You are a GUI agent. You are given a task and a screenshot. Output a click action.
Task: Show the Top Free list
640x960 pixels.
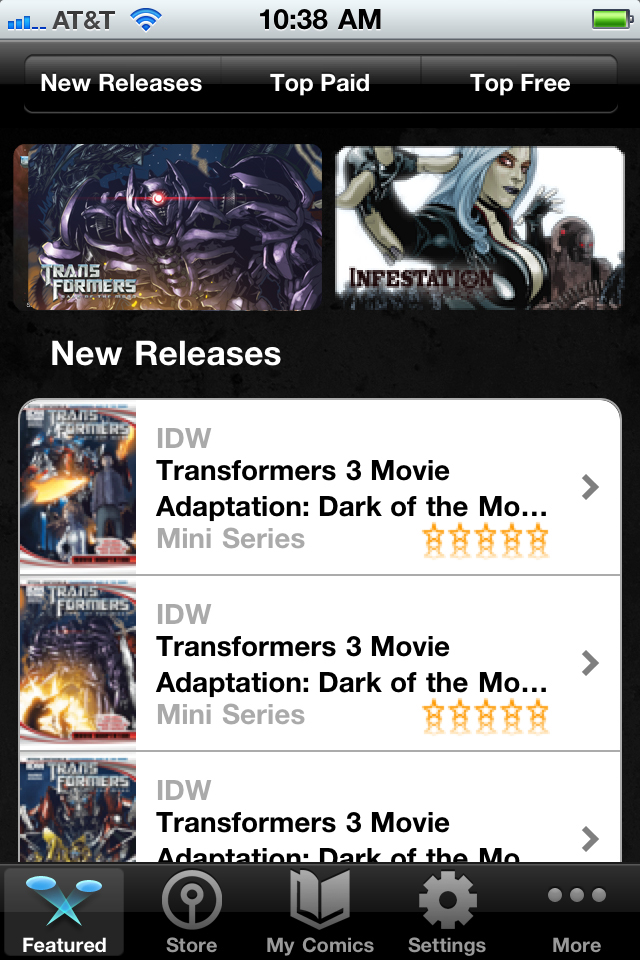pos(520,84)
